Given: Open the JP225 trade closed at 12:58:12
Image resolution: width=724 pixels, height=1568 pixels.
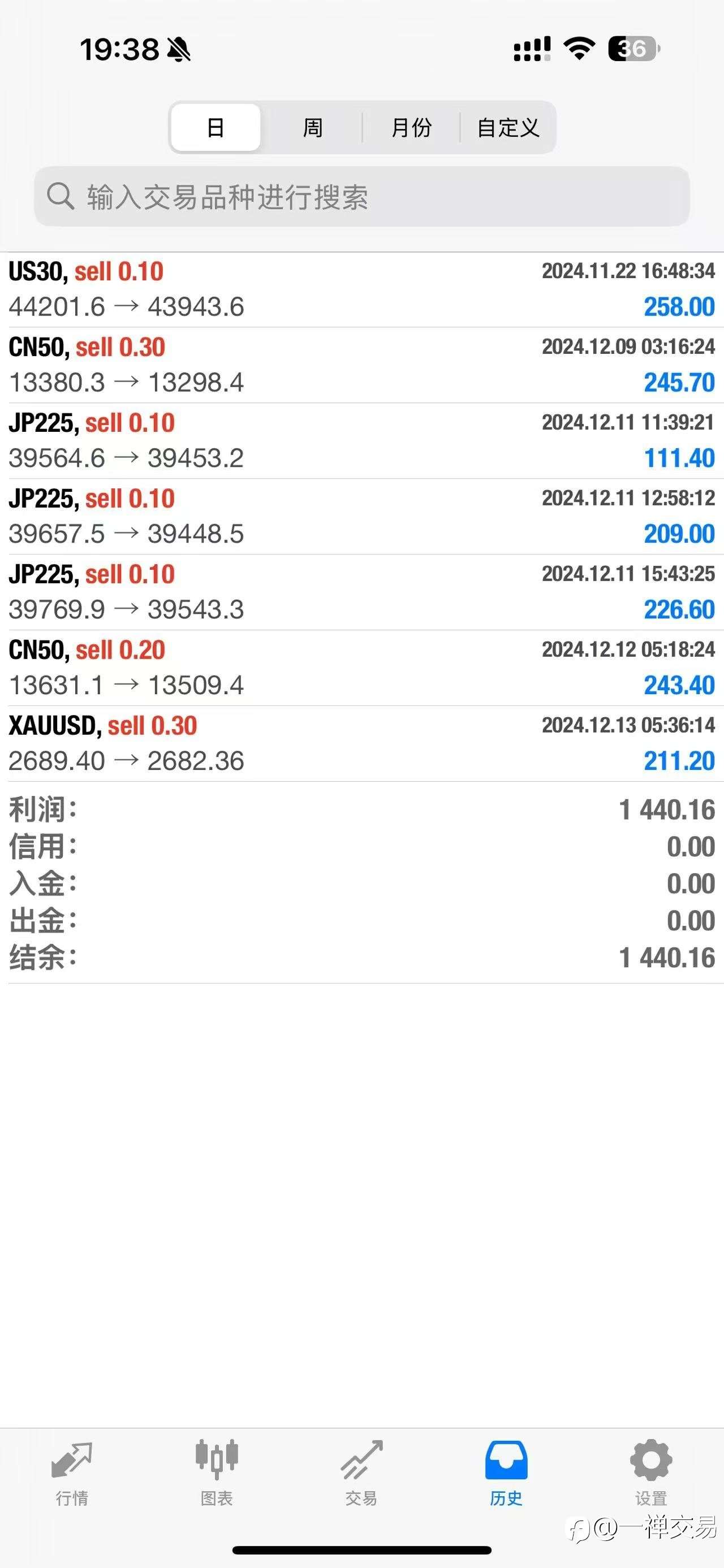Looking at the screenshot, I should [x=361, y=516].
